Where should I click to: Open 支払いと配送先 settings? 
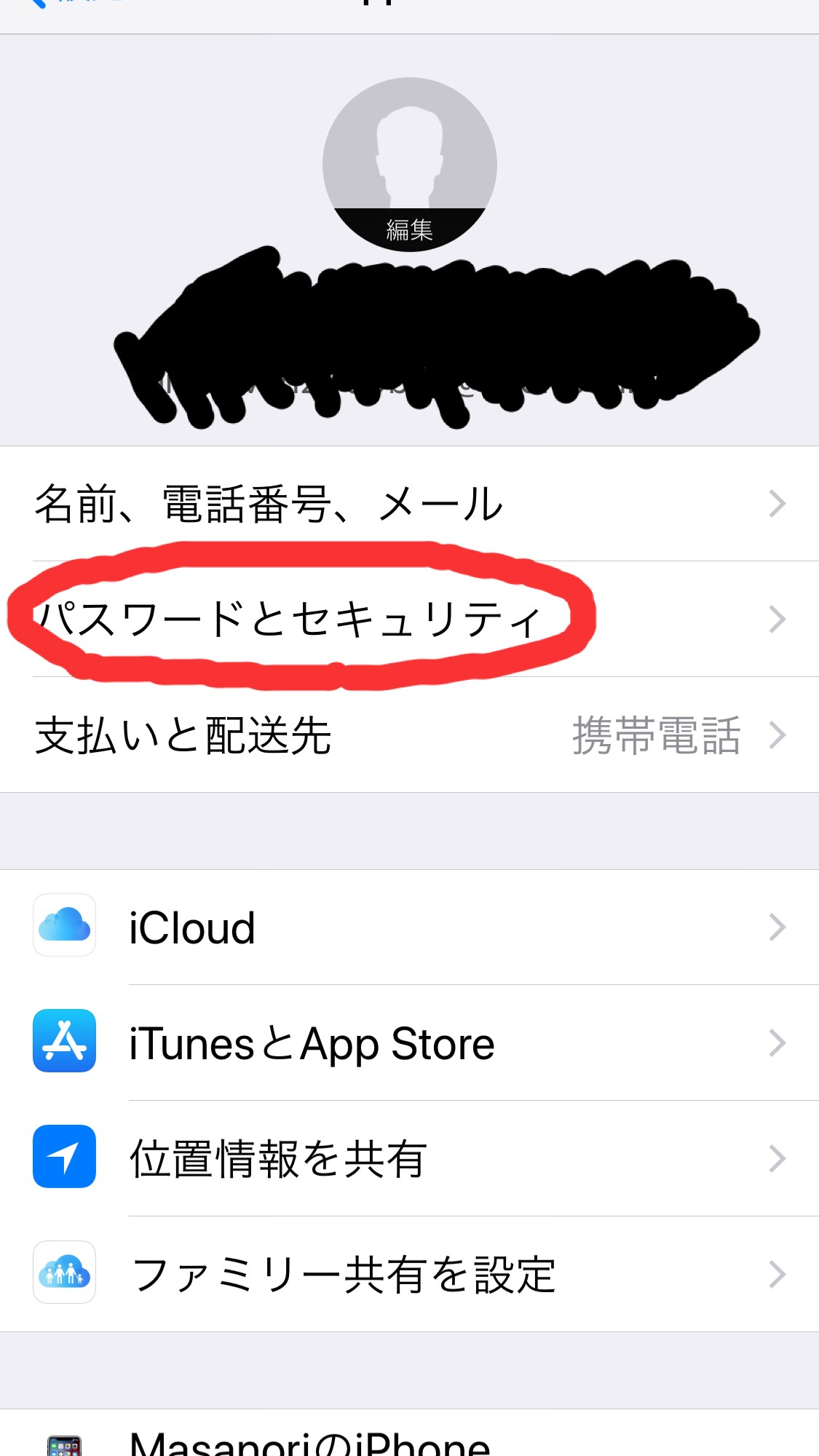click(409, 735)
